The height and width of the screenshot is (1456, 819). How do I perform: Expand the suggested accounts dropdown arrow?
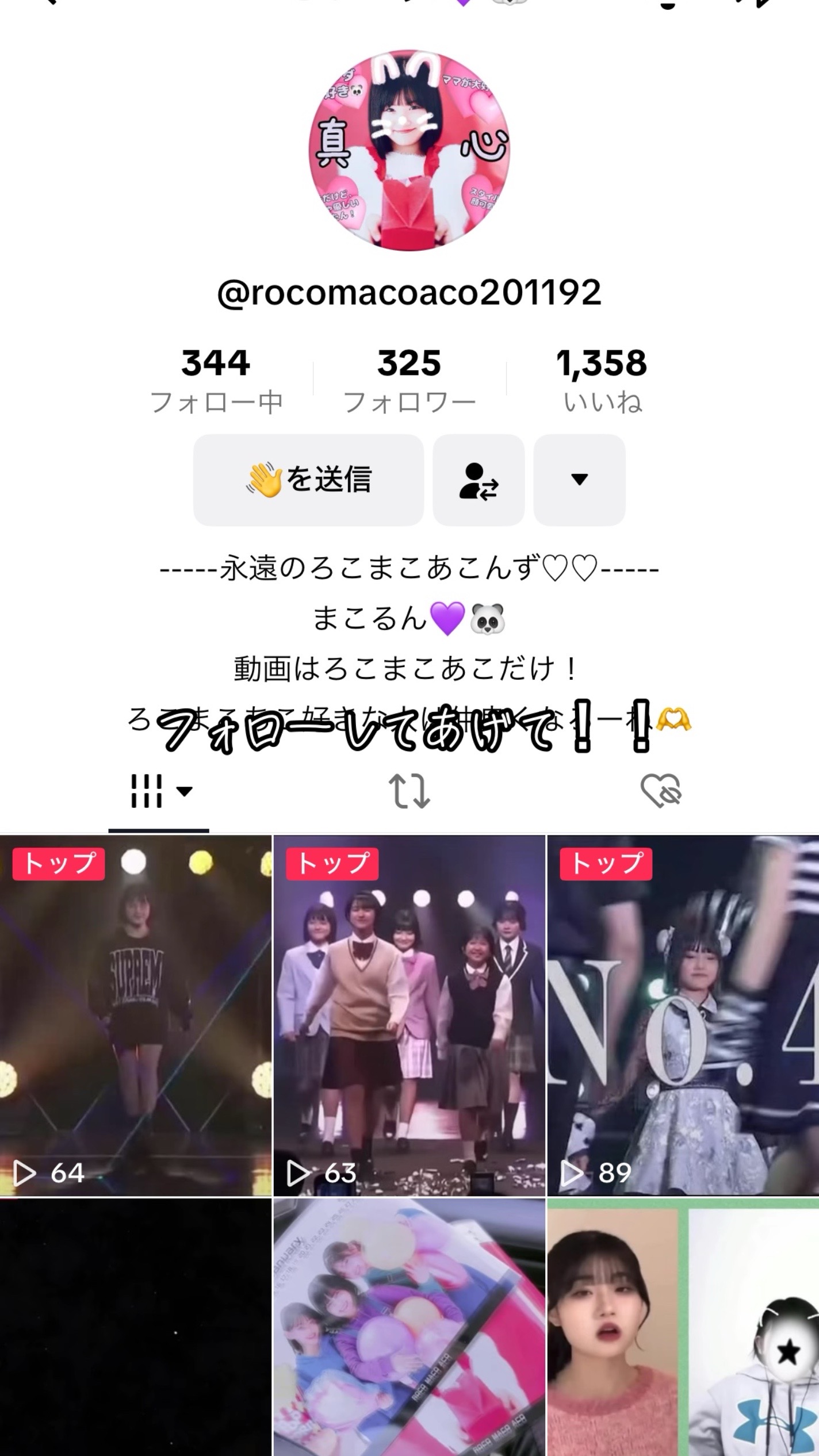[579, 480]
